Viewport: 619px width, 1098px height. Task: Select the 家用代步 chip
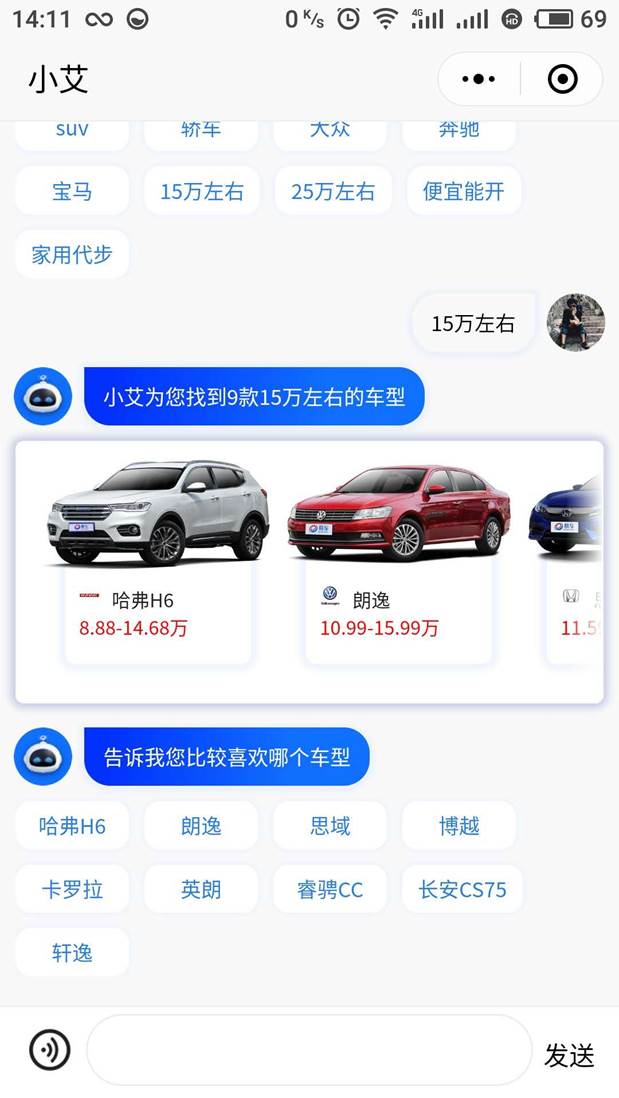(x=72, y=255)
